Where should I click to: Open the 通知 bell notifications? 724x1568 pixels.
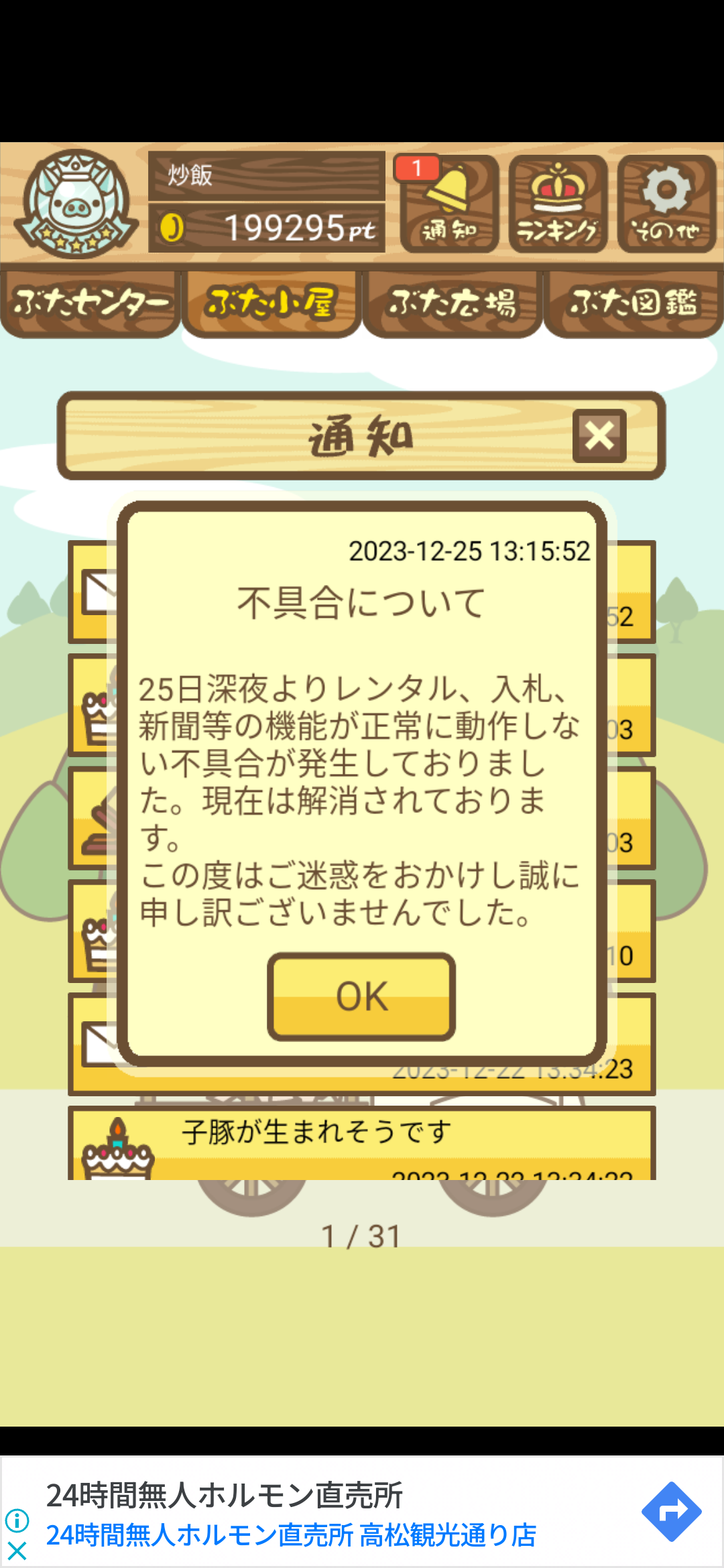tap(449, 204)
